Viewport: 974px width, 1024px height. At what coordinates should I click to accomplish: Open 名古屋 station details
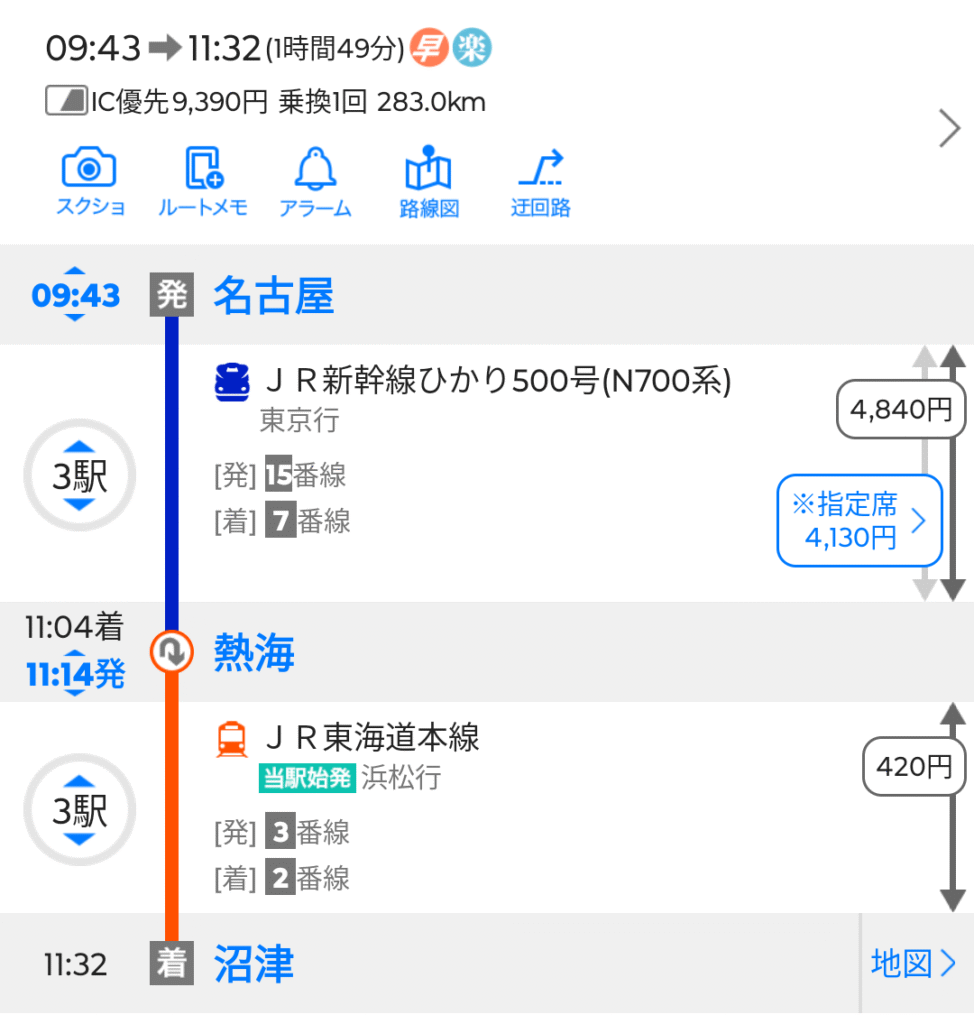point(273,296)
